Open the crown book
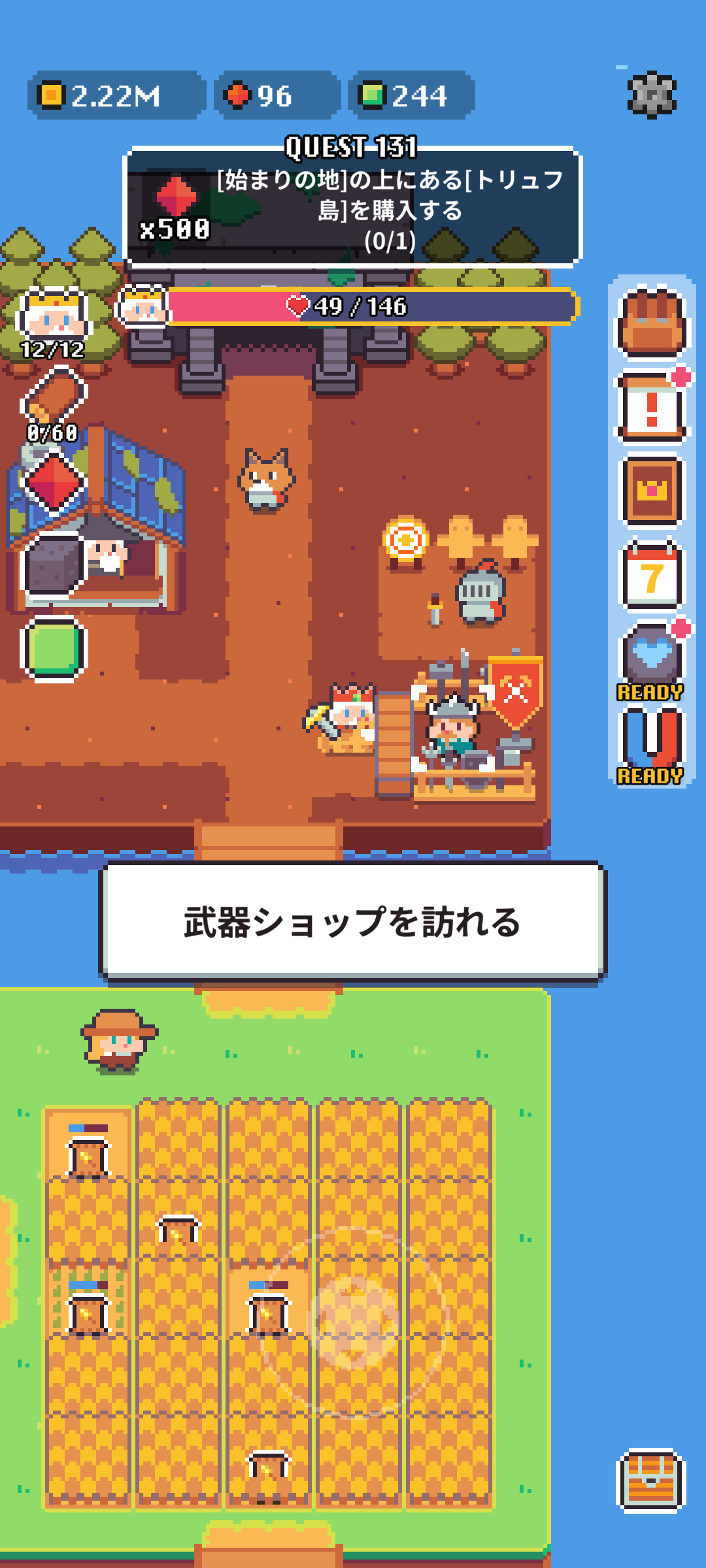Screen dimensions: 706x1568 click(x=651, y=490)
